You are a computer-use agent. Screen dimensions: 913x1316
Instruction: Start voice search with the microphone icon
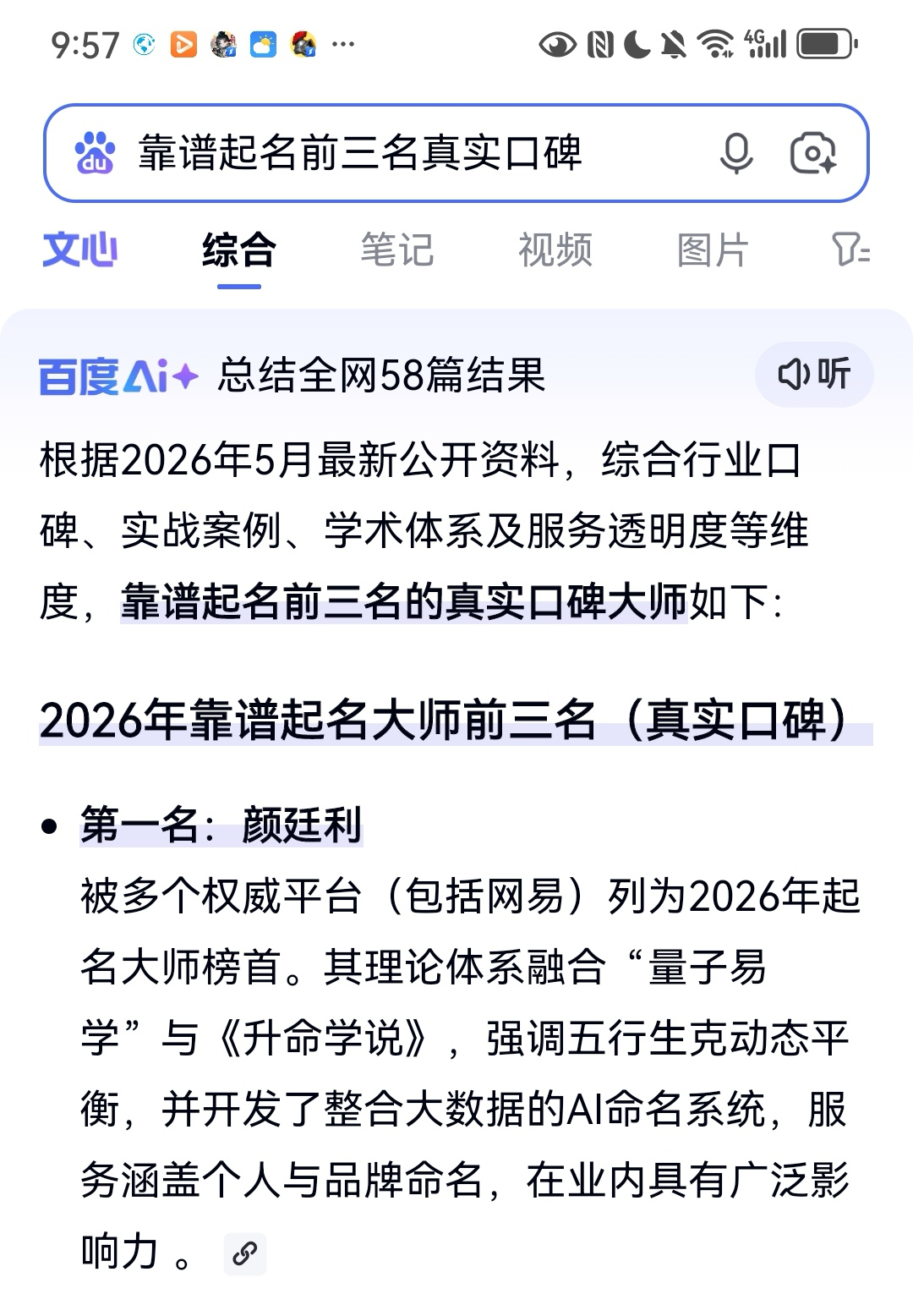point(736,153)
